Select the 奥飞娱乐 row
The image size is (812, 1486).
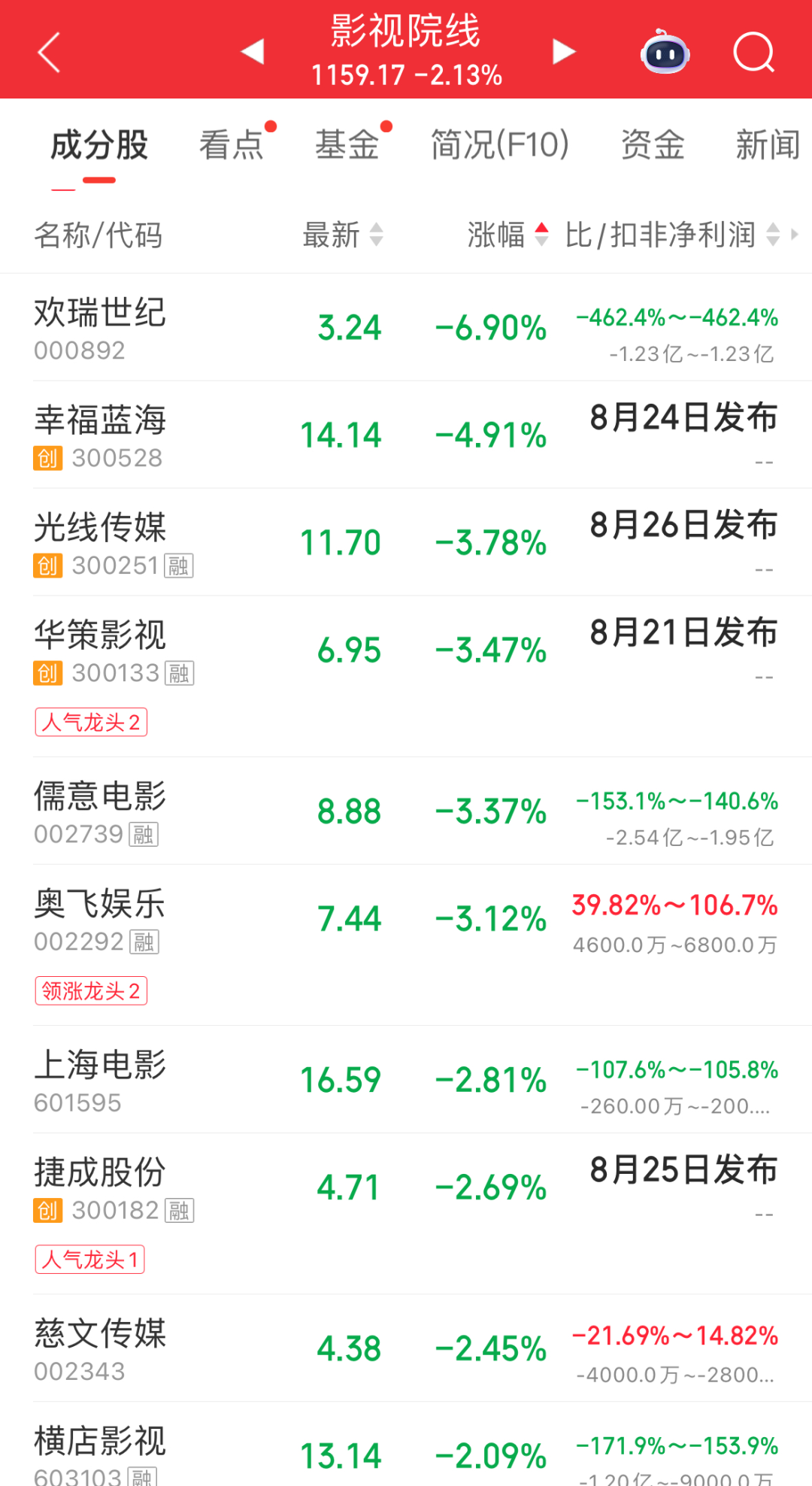[x=406, y=945]
